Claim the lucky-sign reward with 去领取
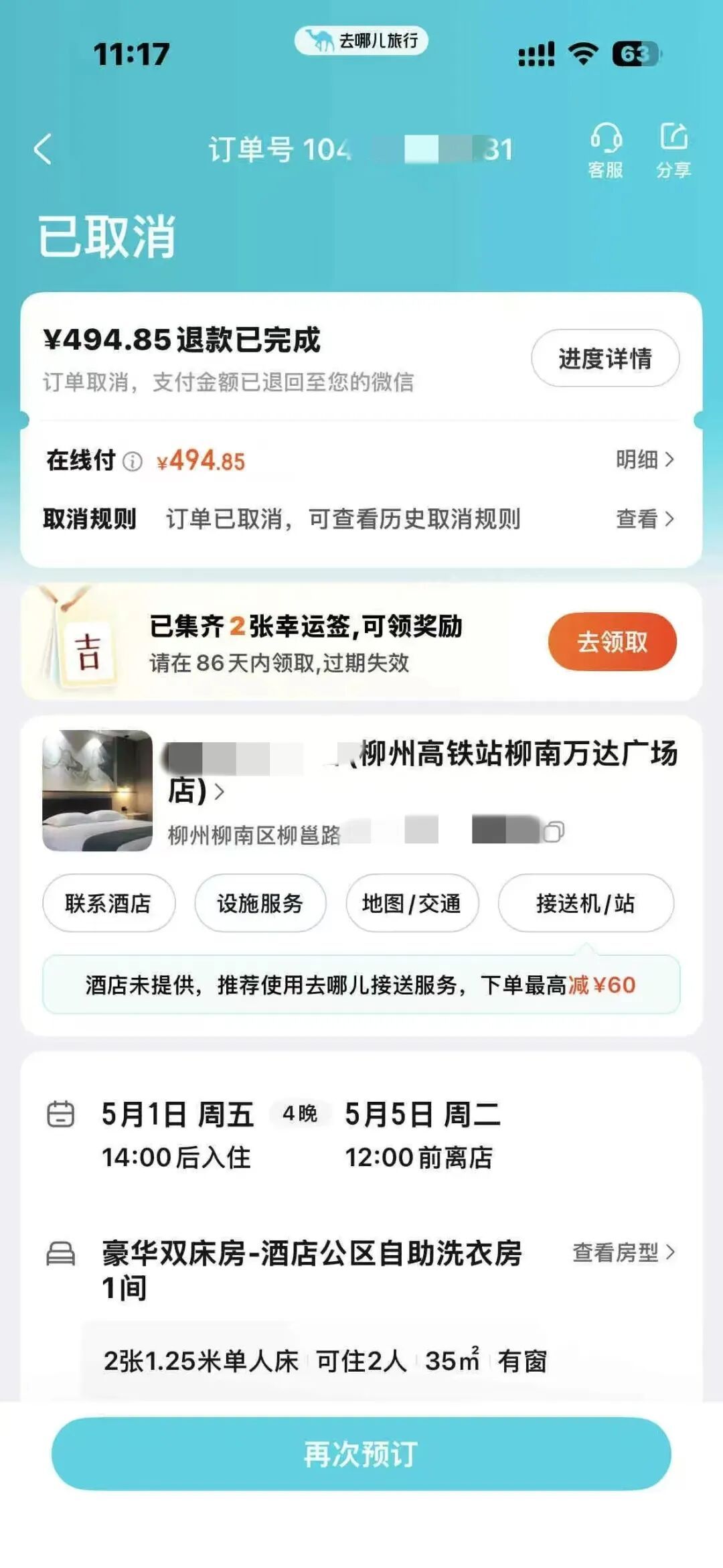The height and width of the screenshot is (1568, 723). [612, 642]
